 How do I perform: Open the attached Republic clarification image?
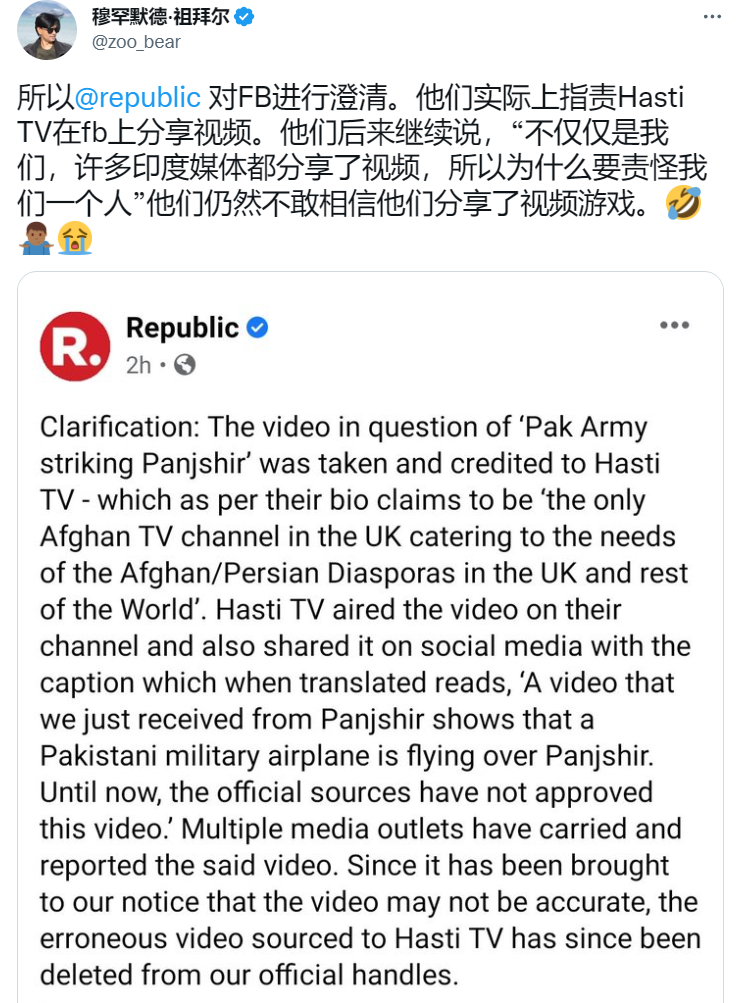click(x=370, y=640)
